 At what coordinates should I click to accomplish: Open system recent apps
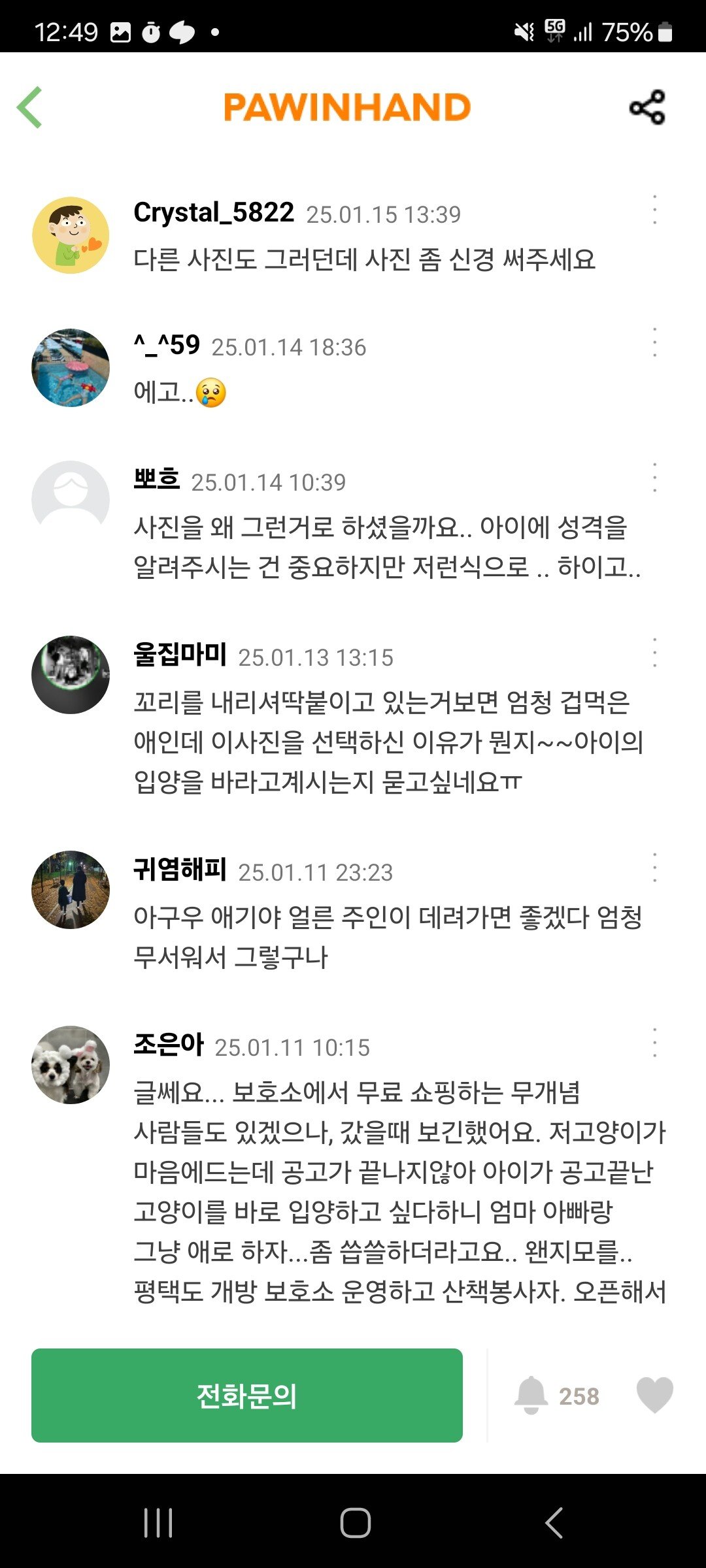158,1522
